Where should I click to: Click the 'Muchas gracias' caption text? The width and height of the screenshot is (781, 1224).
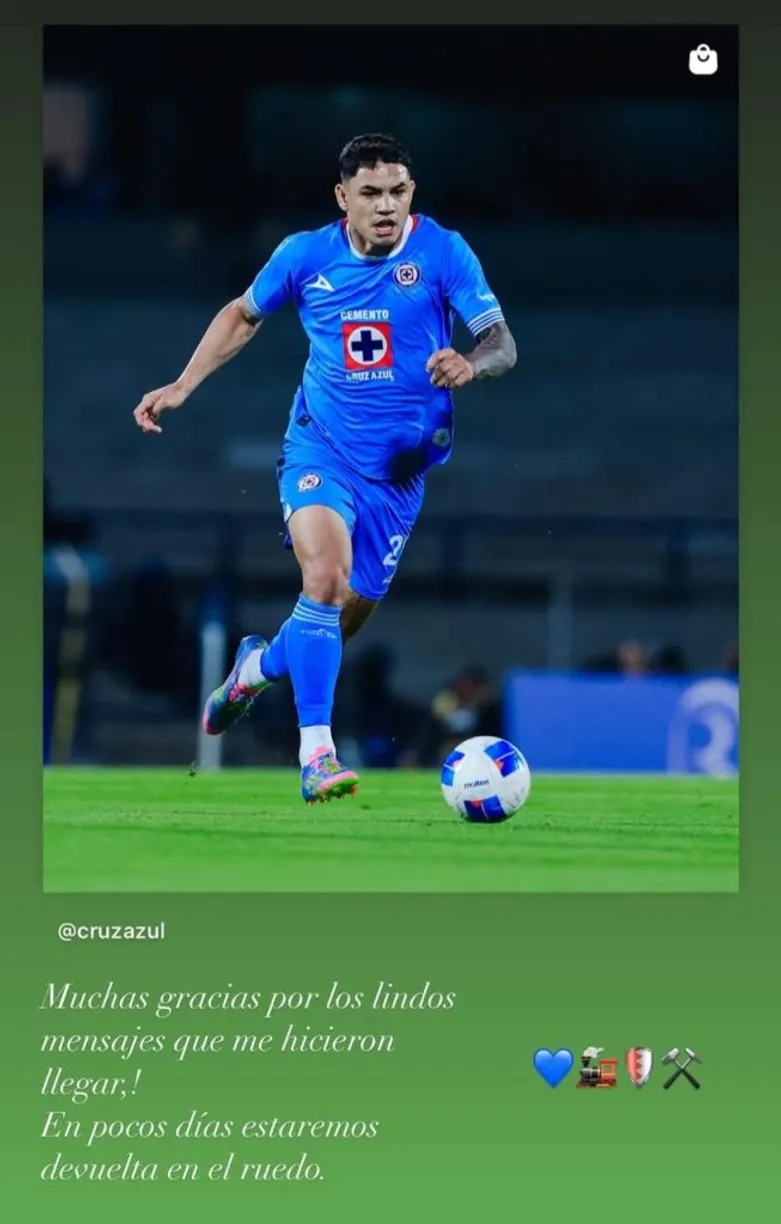[x=248, y=996]
